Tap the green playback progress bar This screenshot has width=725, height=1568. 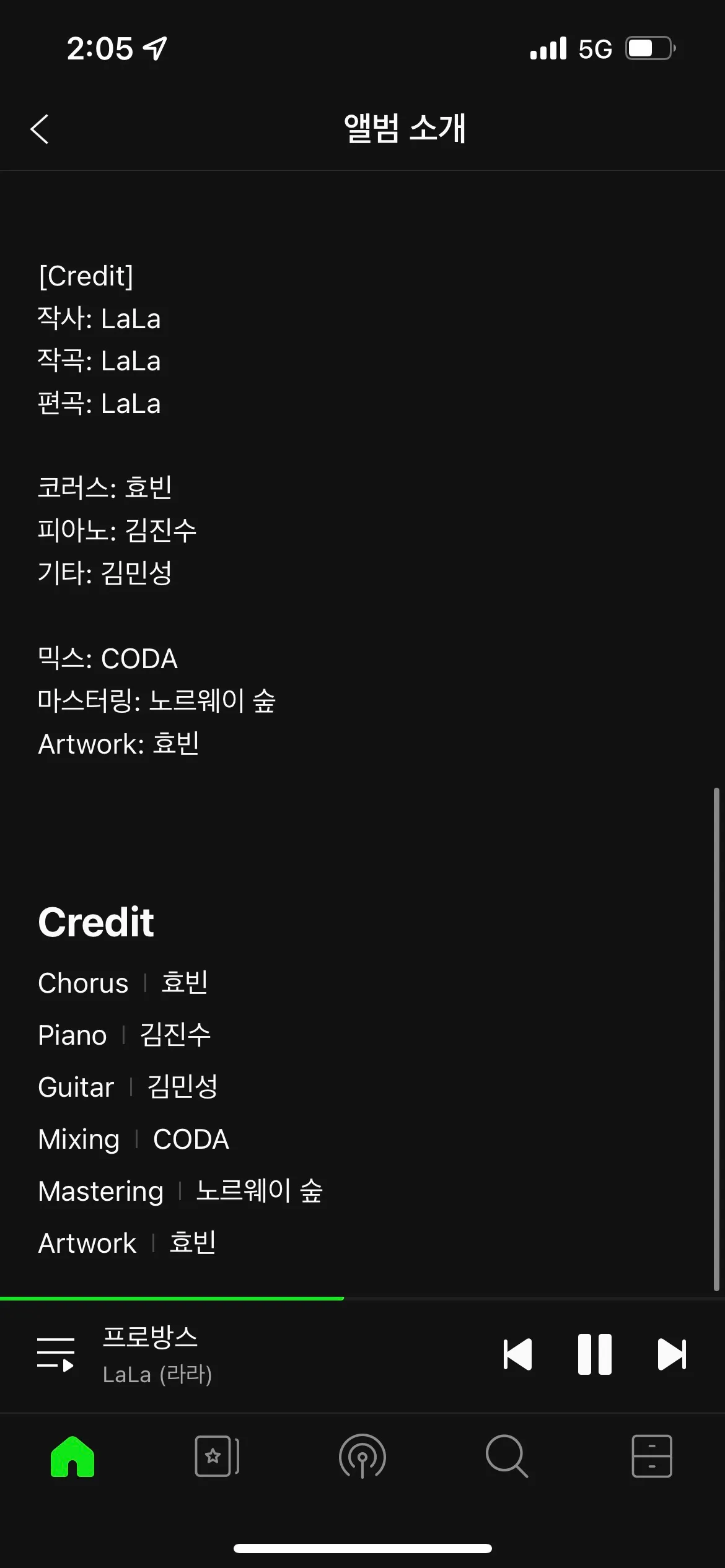point(172,1298)
